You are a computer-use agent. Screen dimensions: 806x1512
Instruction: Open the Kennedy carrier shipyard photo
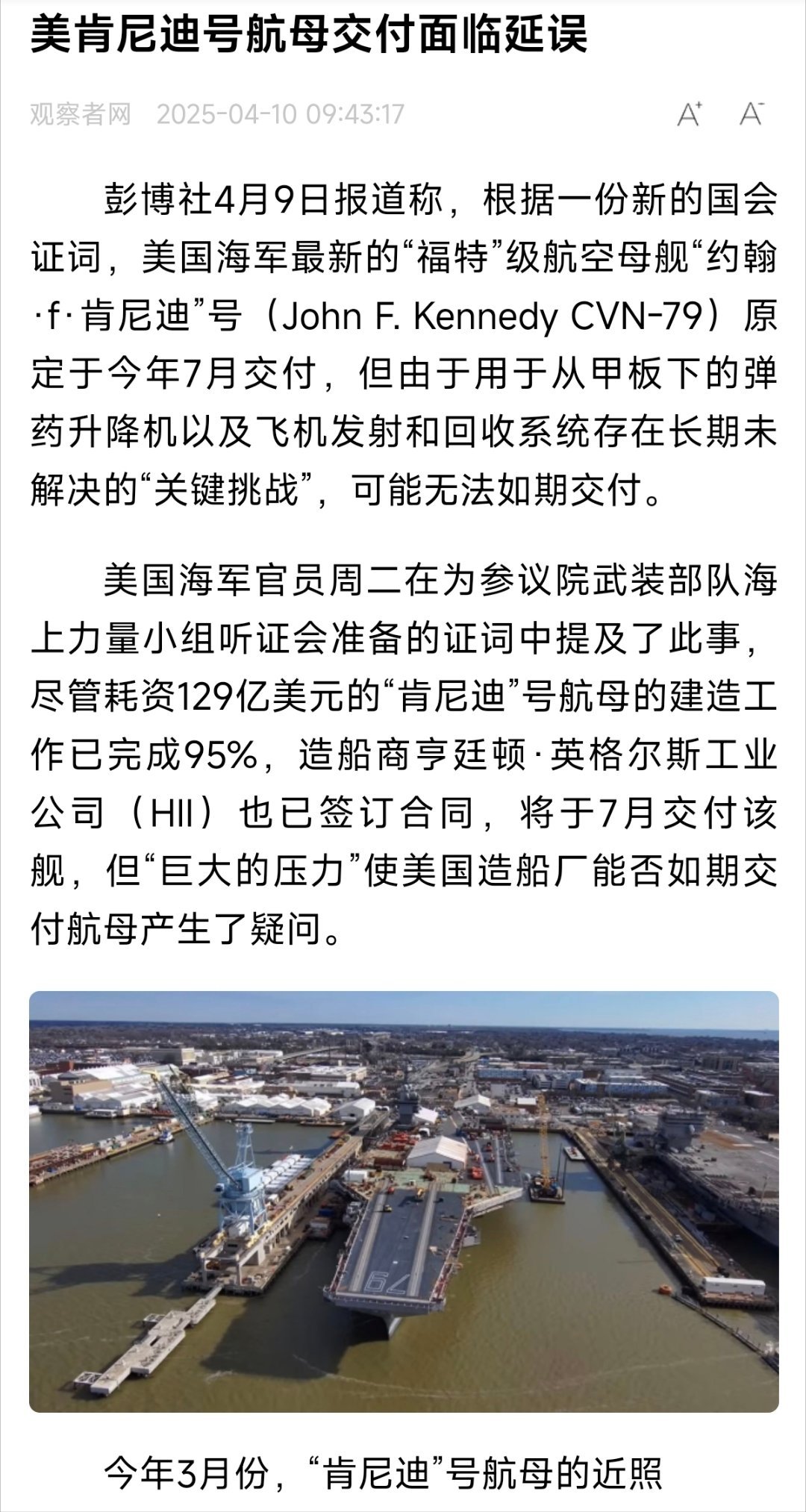[x=404, y=1202]
